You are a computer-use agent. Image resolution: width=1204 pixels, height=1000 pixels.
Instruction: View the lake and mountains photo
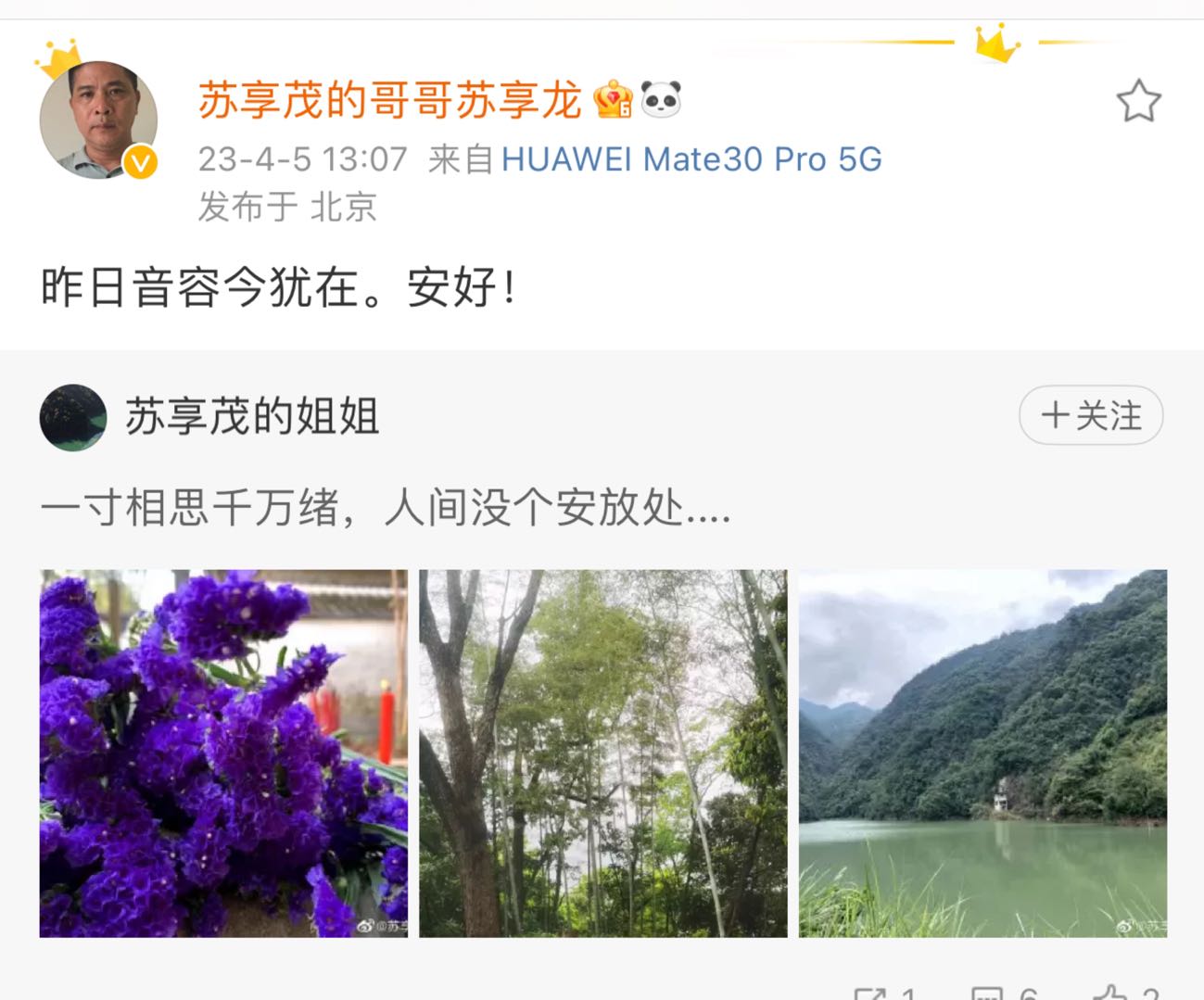click(x=982, y=753)
